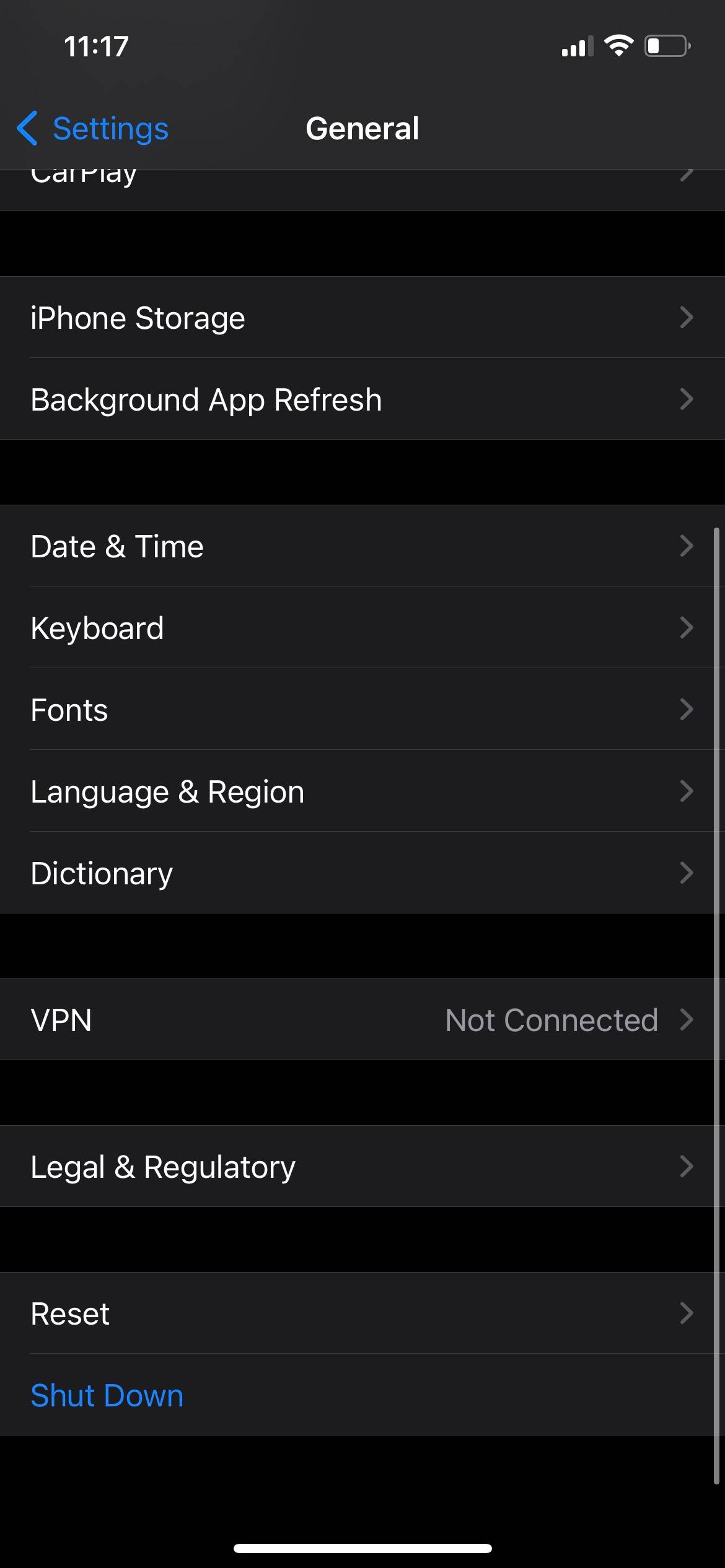Open Date & Time settings
The width and height of the screenshot is (725, 1568).
pos(362,546)
